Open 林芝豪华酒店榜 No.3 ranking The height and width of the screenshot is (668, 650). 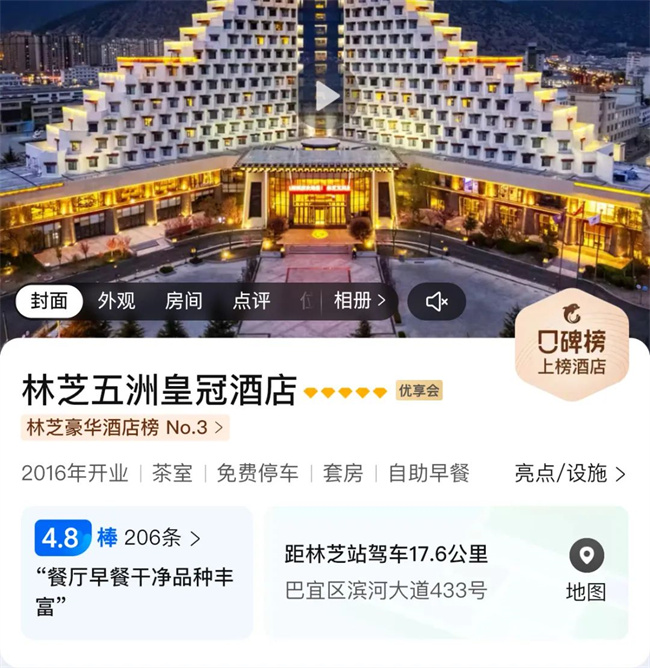125,428
